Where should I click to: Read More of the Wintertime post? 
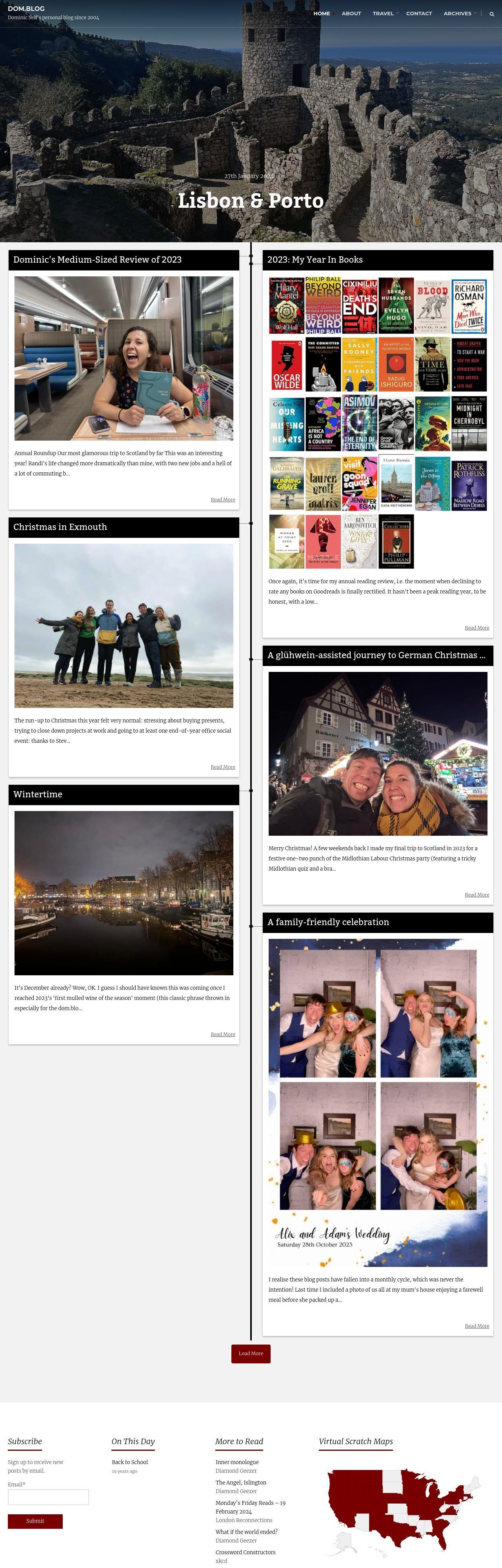coord(222,1034)
